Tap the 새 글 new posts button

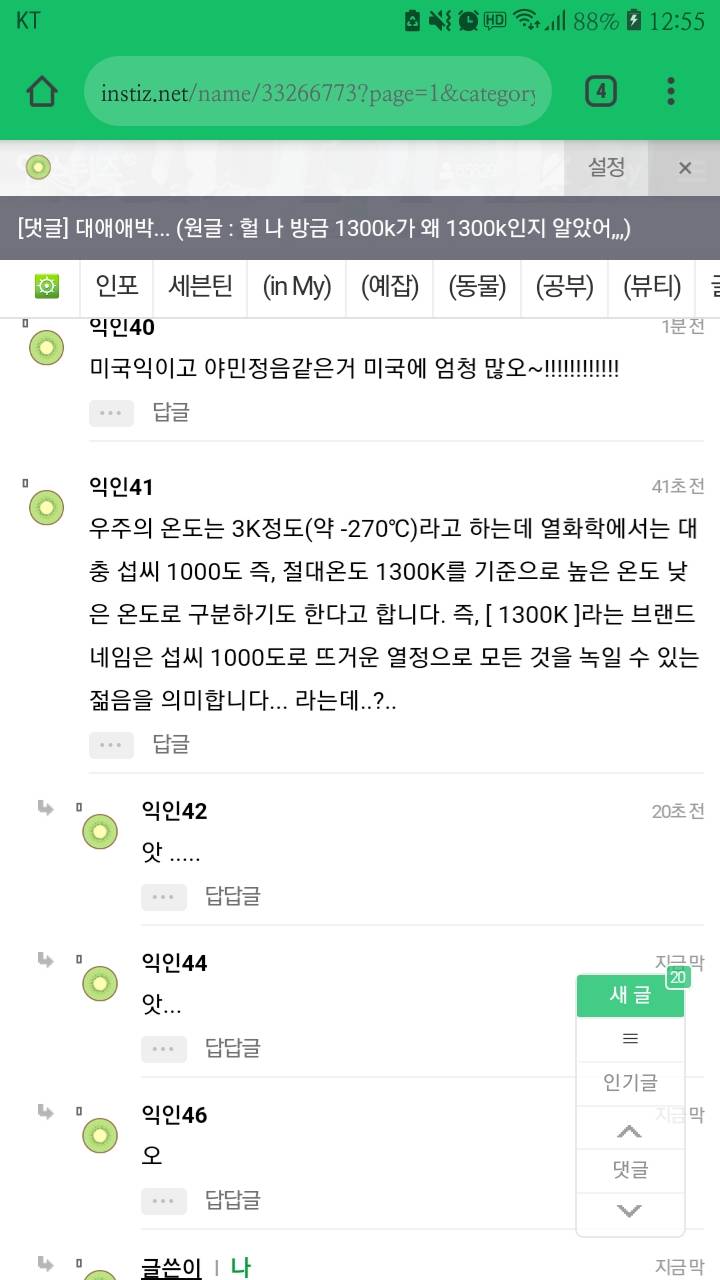point(629,996)
